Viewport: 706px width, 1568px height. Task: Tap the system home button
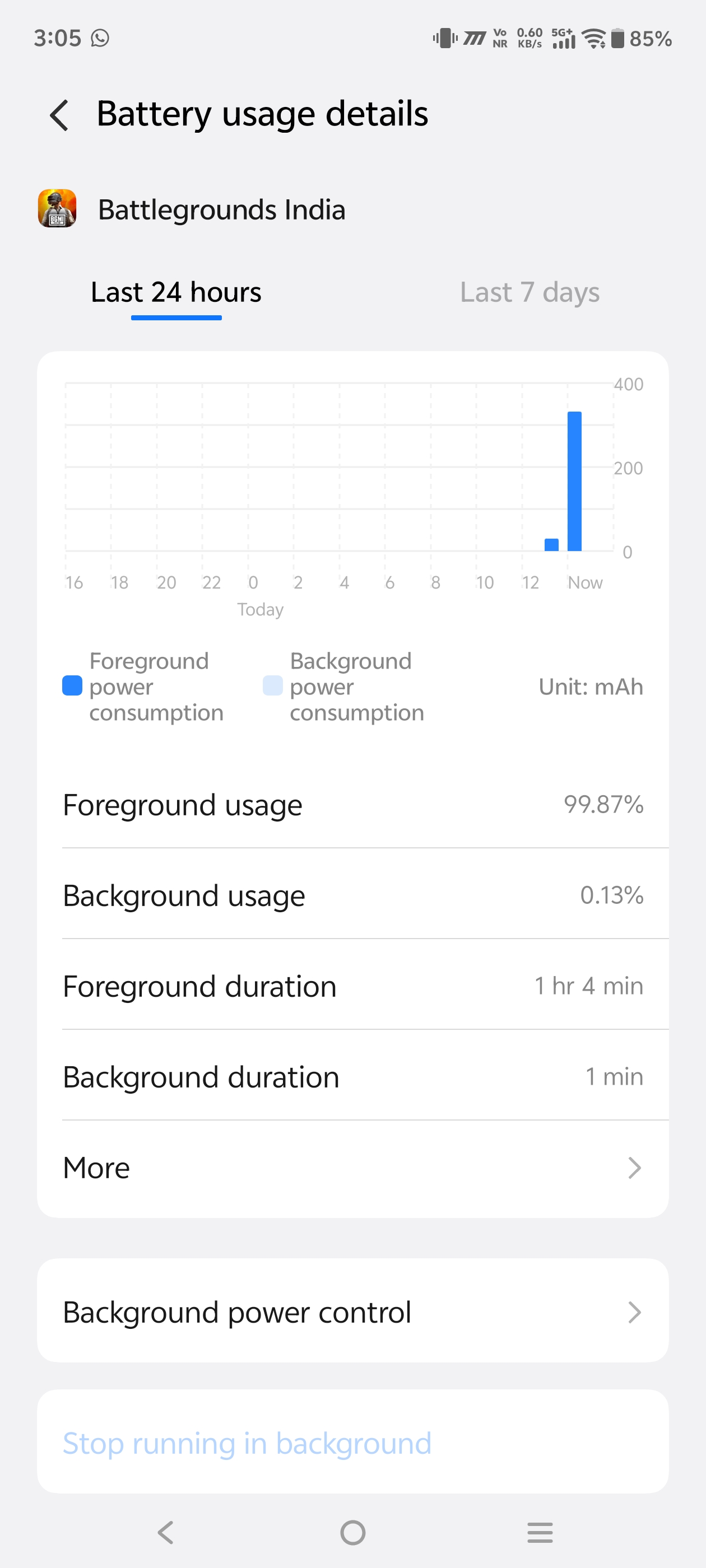pos(352,1532)
